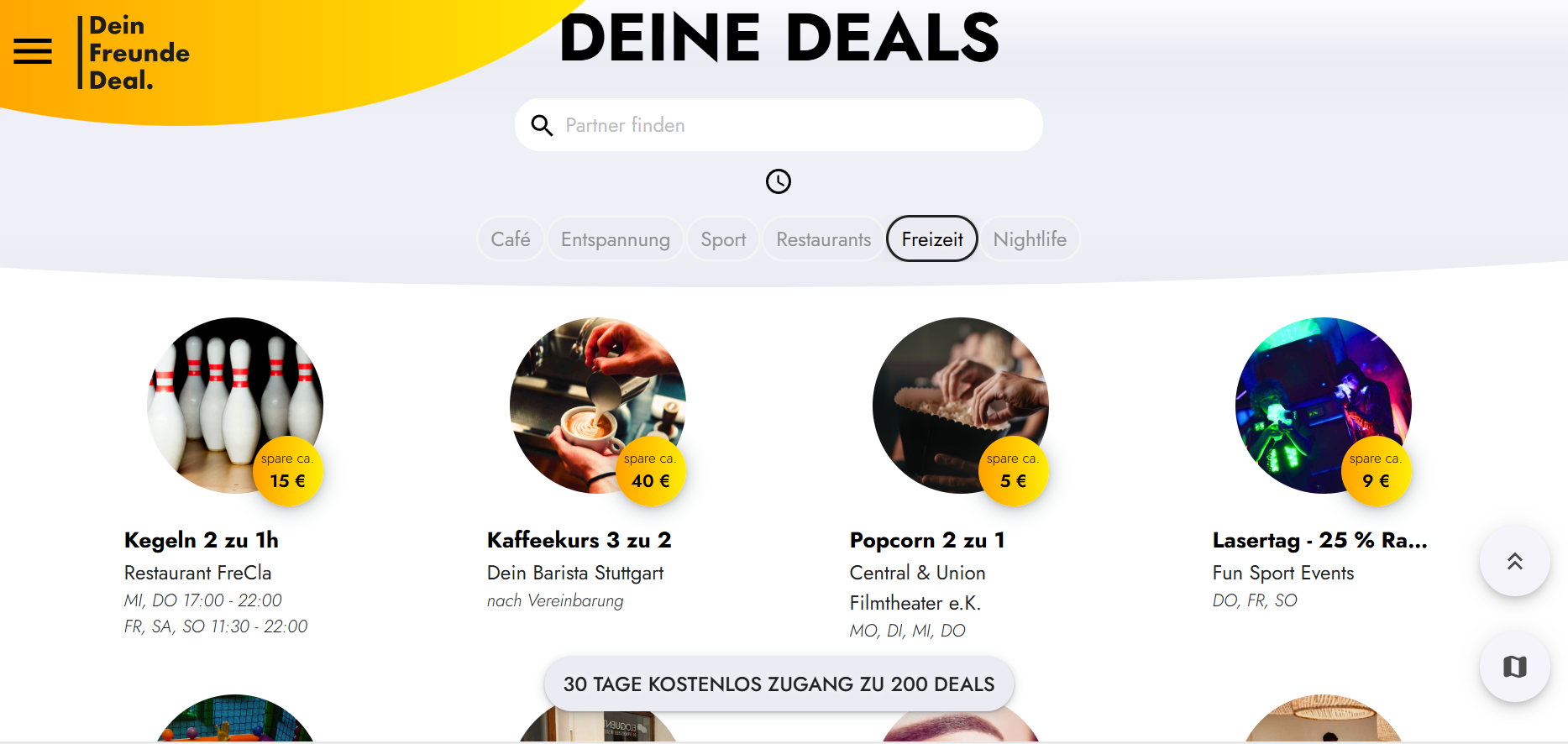Open the clock time filter

(778, 181)
